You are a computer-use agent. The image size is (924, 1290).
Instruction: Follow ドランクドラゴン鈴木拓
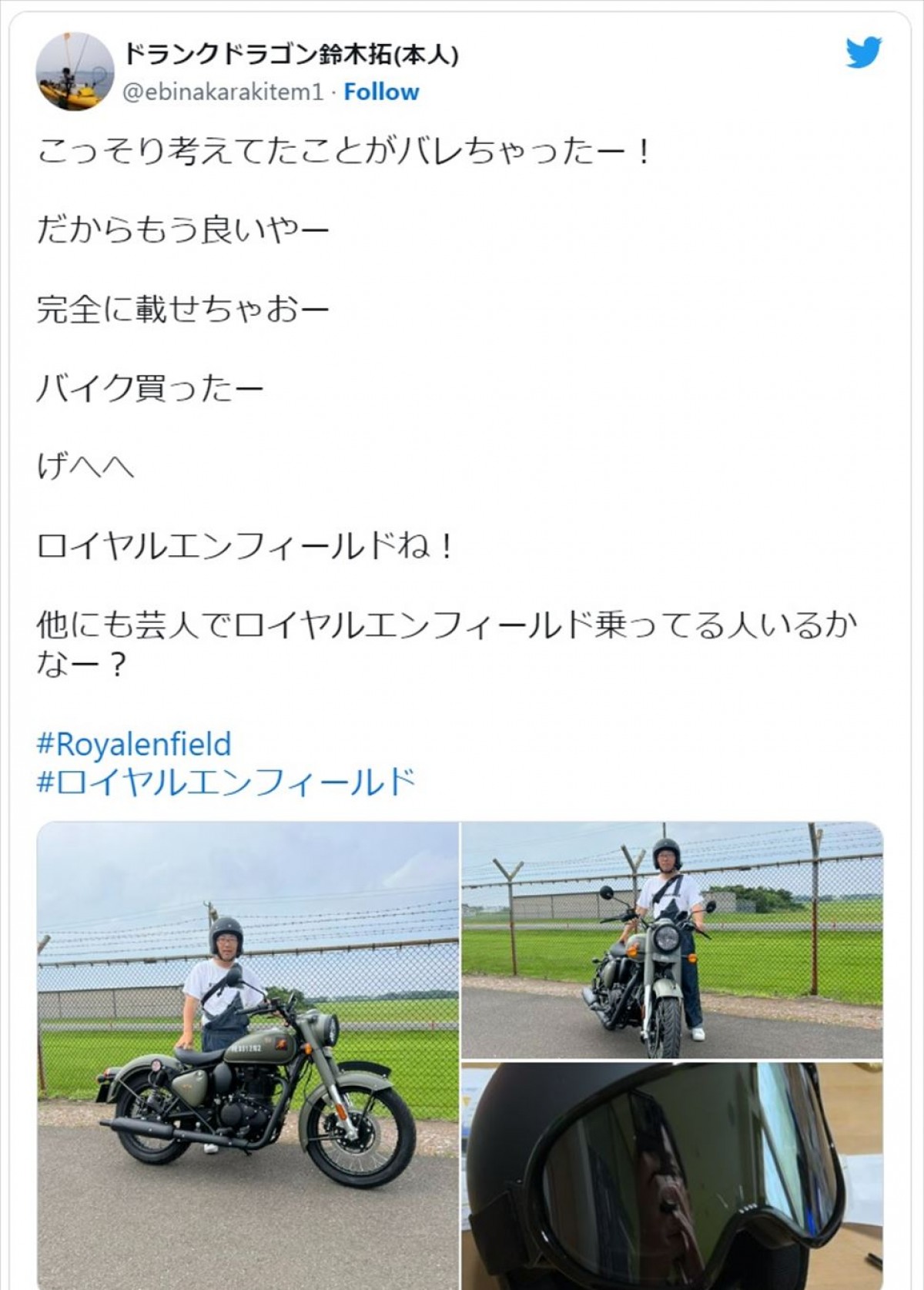(381, 92)
